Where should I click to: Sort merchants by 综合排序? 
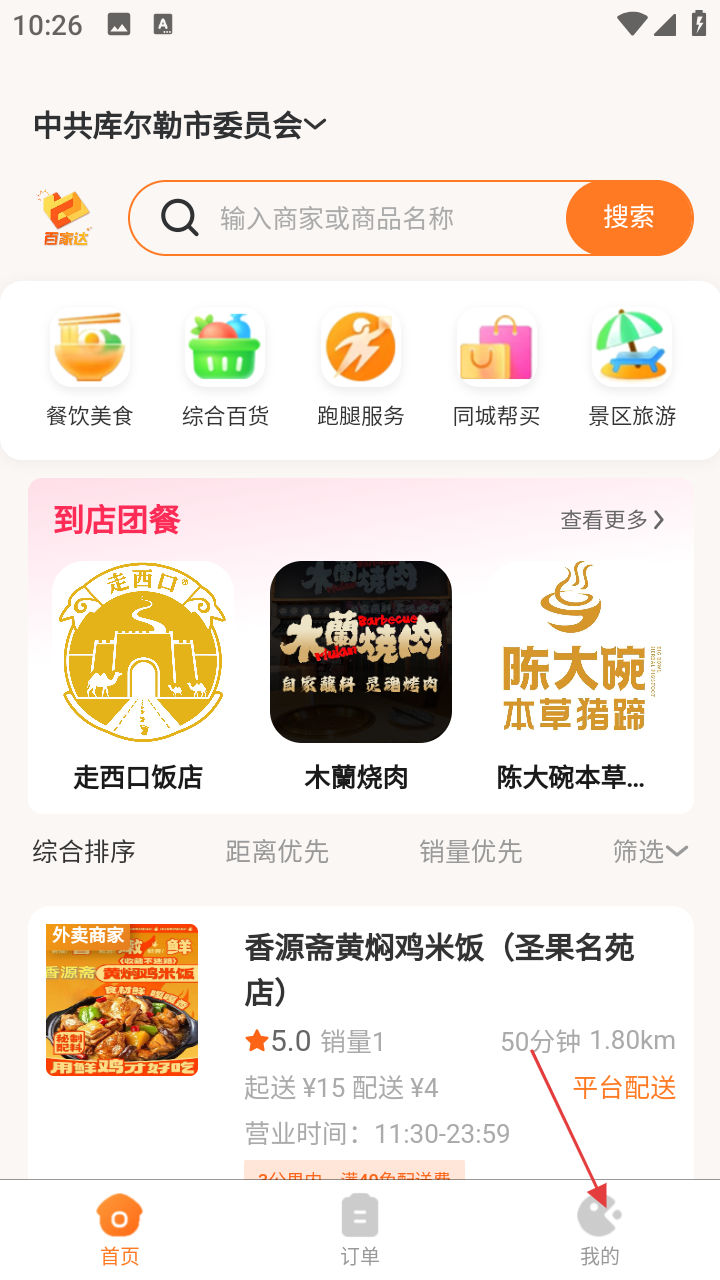(x=84, y=852)
